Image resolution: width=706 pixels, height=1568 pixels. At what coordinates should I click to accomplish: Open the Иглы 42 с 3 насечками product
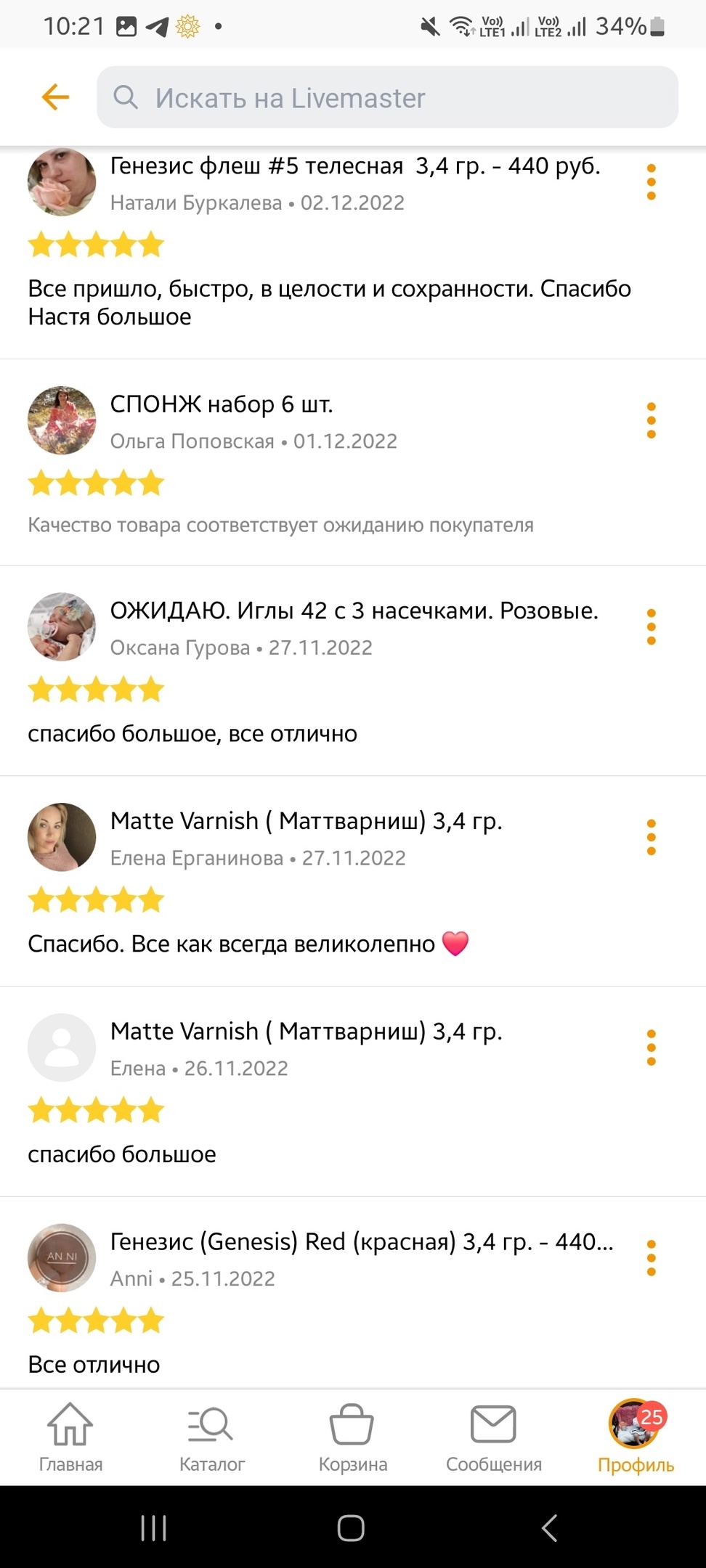tap(354, 611)
